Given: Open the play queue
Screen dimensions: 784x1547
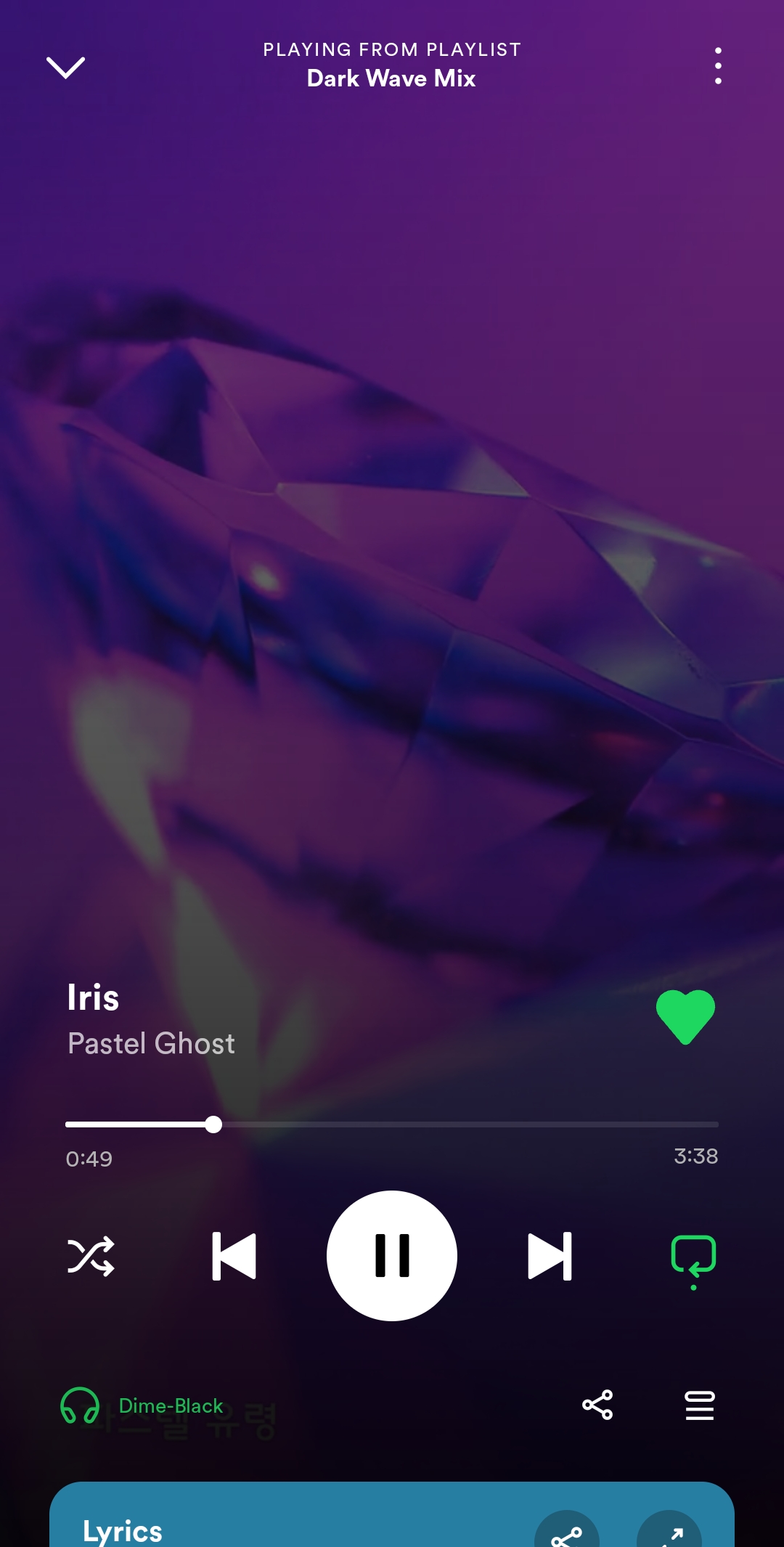Looking at the screenshot, I should (x=700, y=1405).
